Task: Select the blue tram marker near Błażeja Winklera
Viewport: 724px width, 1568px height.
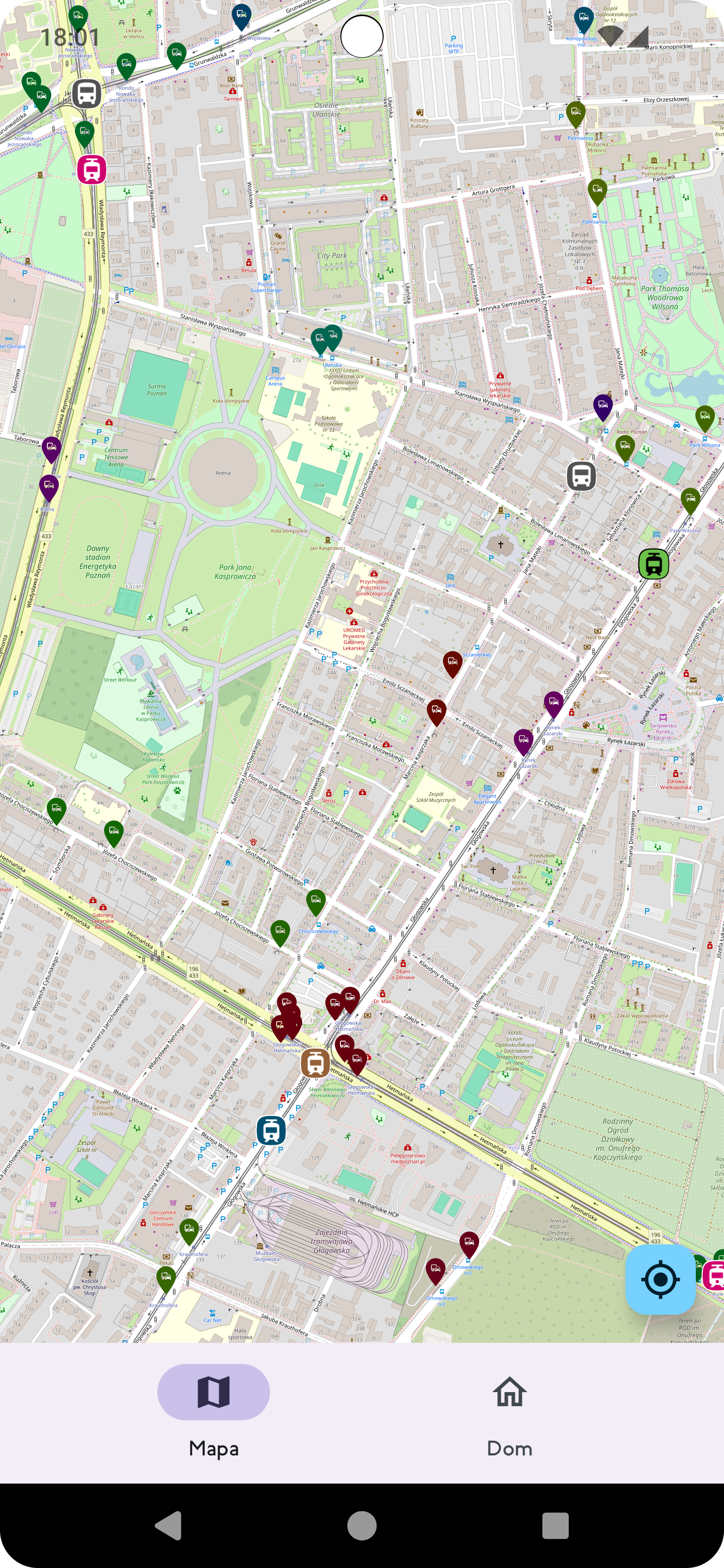Action: click(x=271, y=1130)
